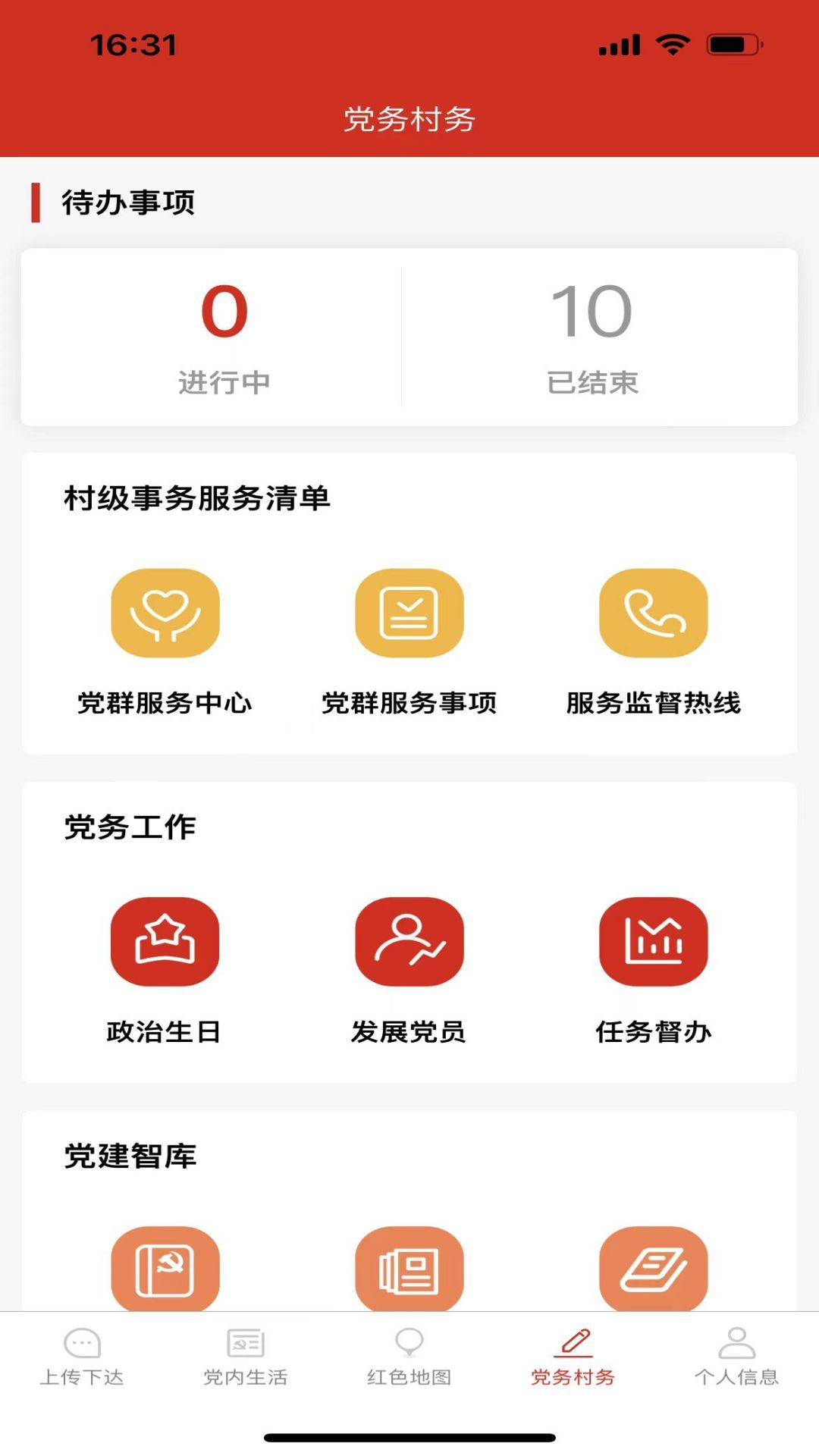Screen dimensions: 819x1456
Task: Tap the newspaper icon in 党建智库 section
Action: click(x=409, y=1270)
